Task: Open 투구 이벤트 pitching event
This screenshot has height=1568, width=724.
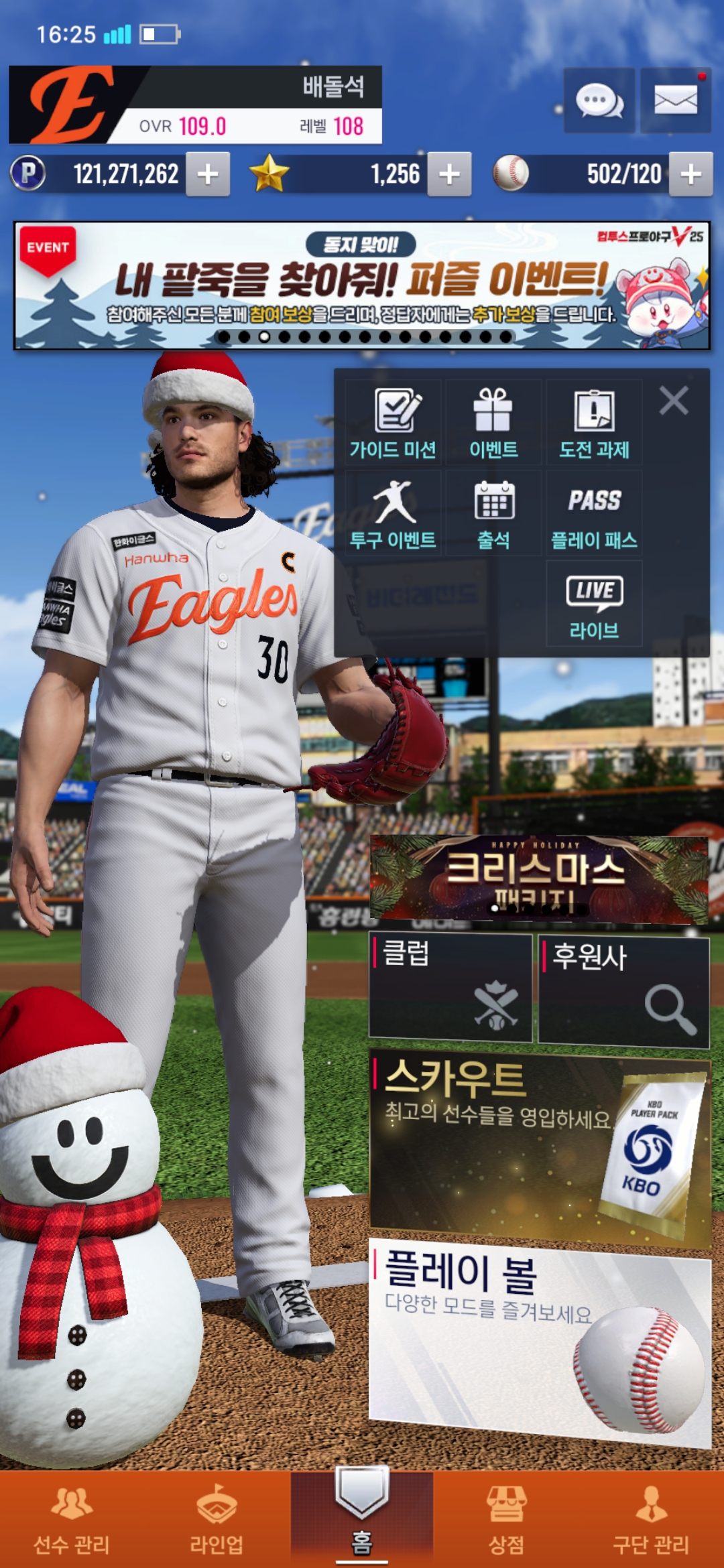Action: pyautogui.click(x=394, y=513)
